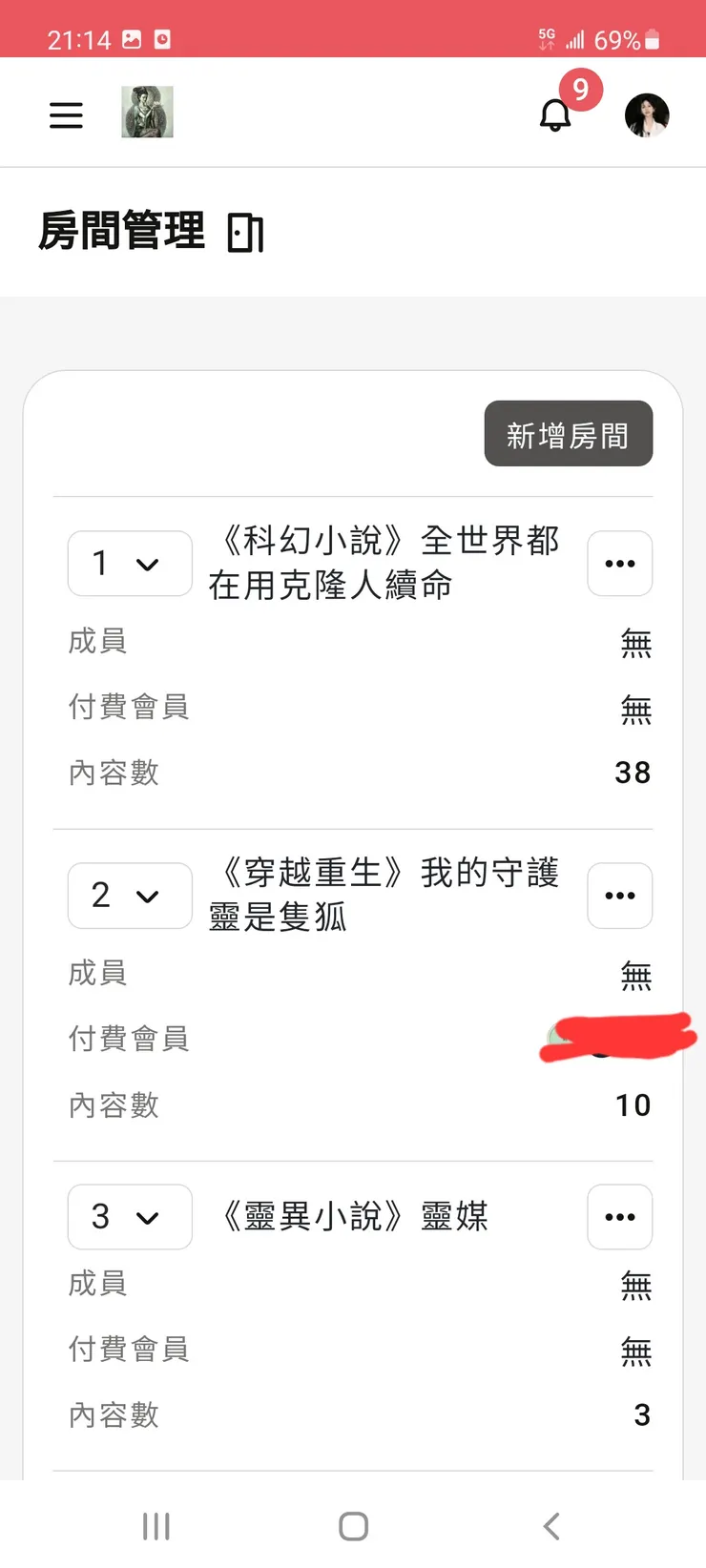Image resolution: width=706 pixels, height=1568 pixels.
Task: Open options menu for 《科幻小說》room
Action: [619, 564]
